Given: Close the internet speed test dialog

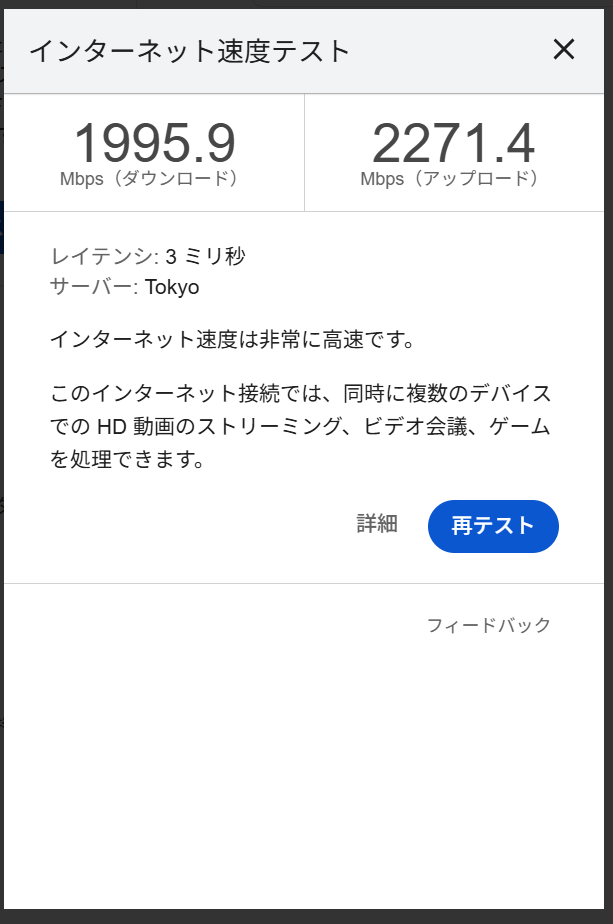Looking at the screenshot, I should [x=564, y=49].
